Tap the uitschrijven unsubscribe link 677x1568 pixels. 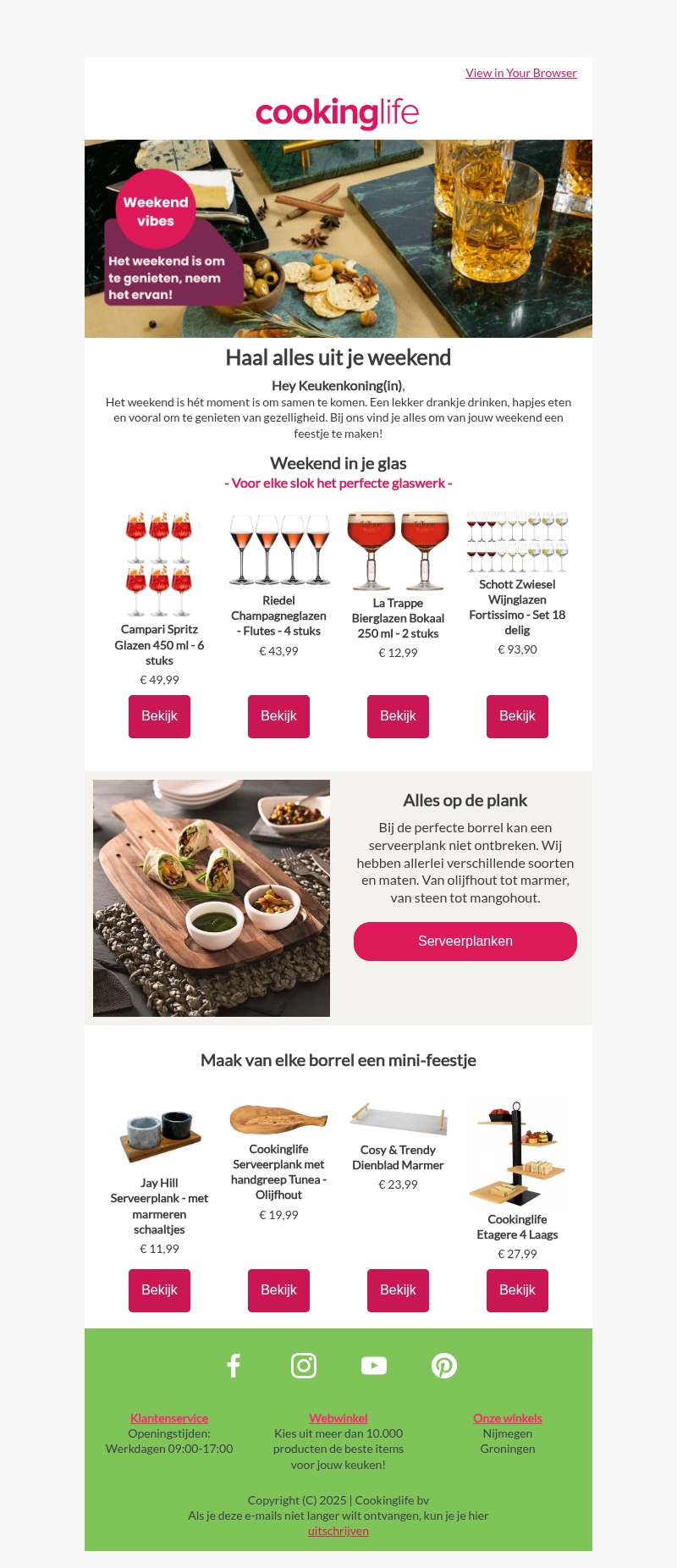(338, 1531)
